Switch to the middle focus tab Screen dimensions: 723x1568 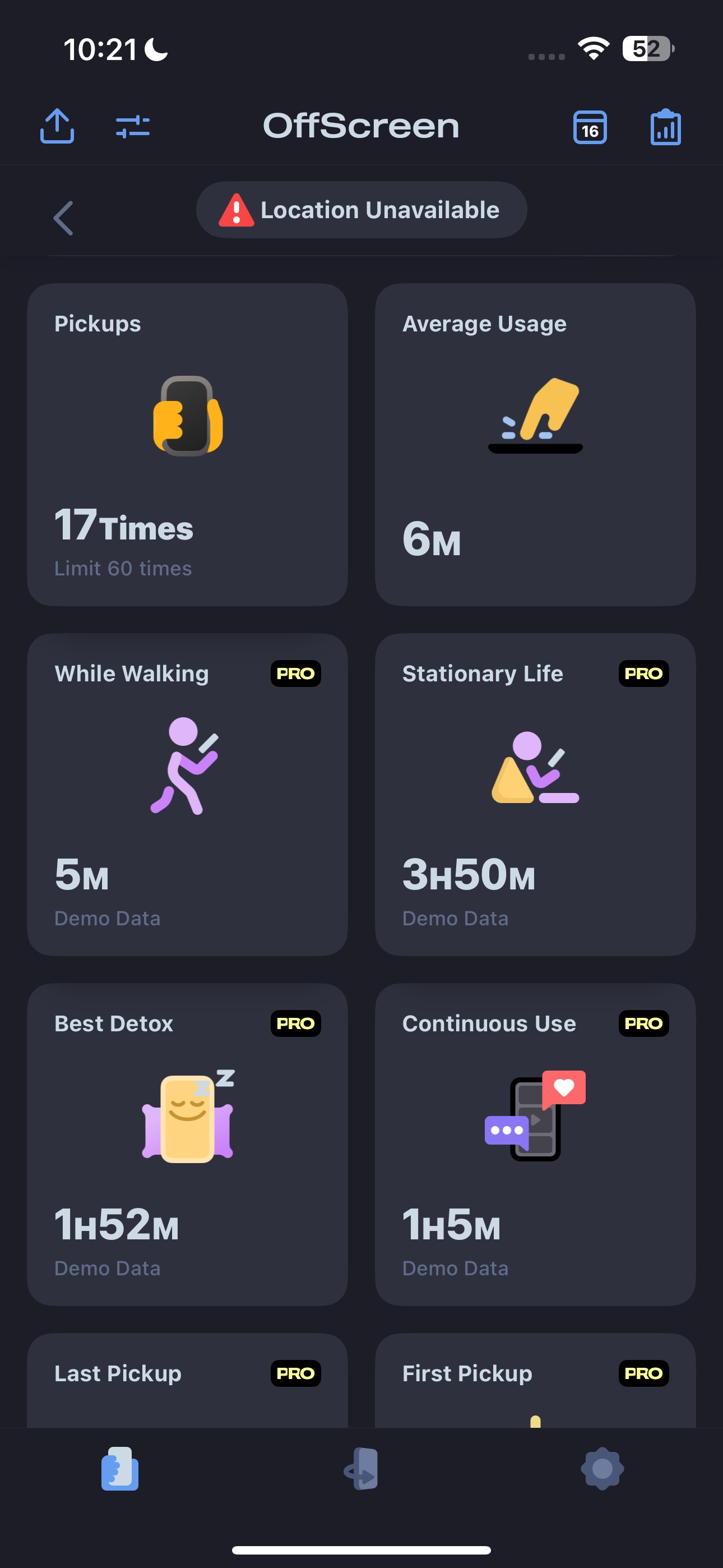[361, 1468]
